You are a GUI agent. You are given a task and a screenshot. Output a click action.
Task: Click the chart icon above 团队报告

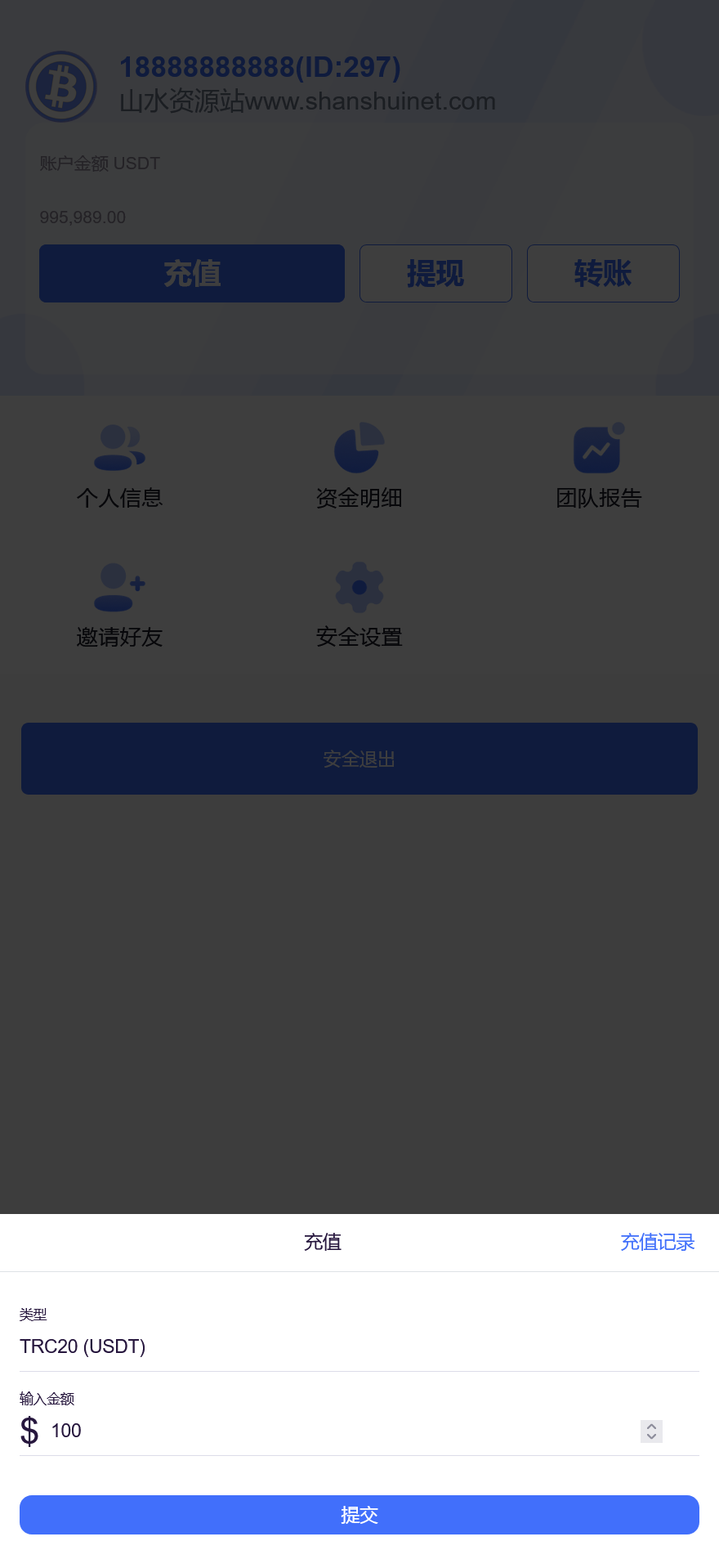[597, 448]
